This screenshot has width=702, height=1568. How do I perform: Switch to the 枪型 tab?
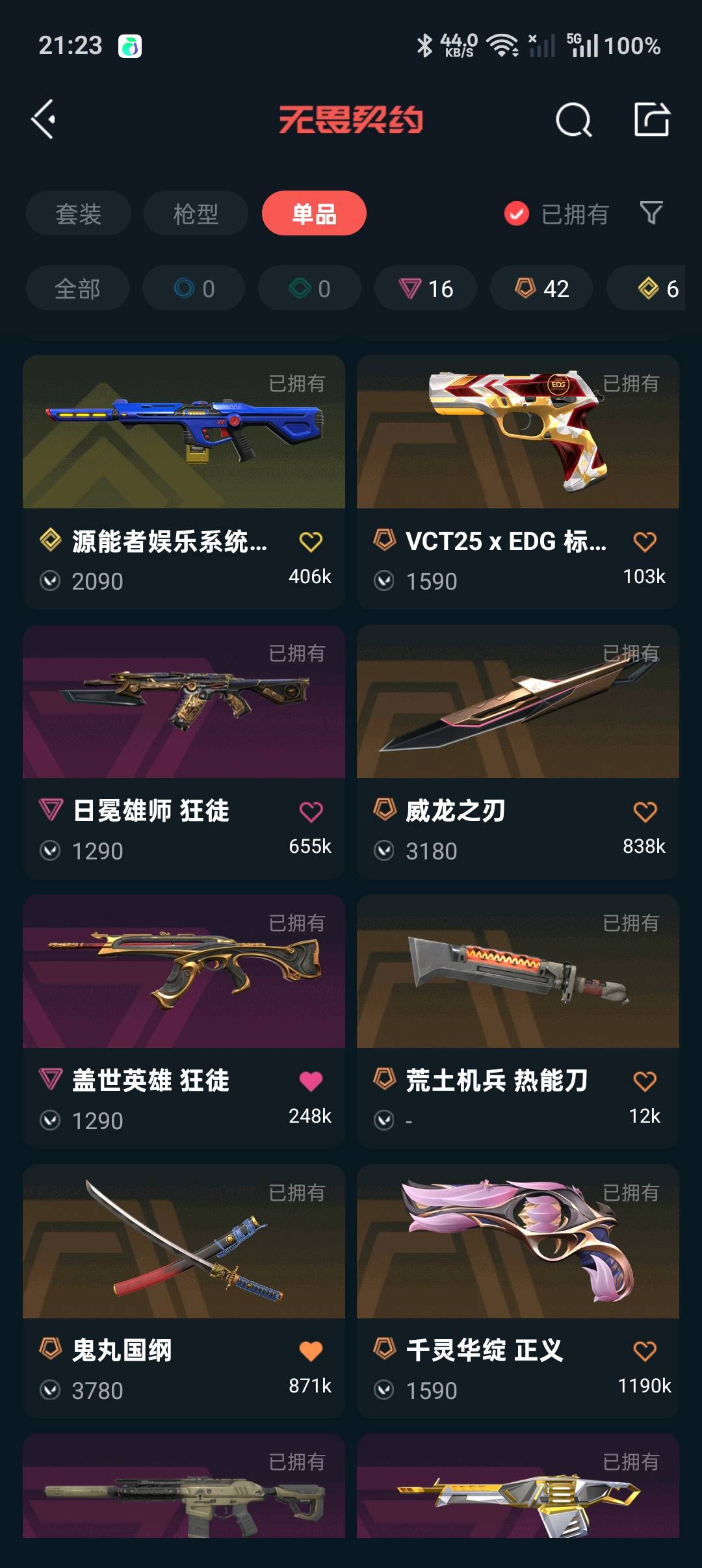pos(196,213)
